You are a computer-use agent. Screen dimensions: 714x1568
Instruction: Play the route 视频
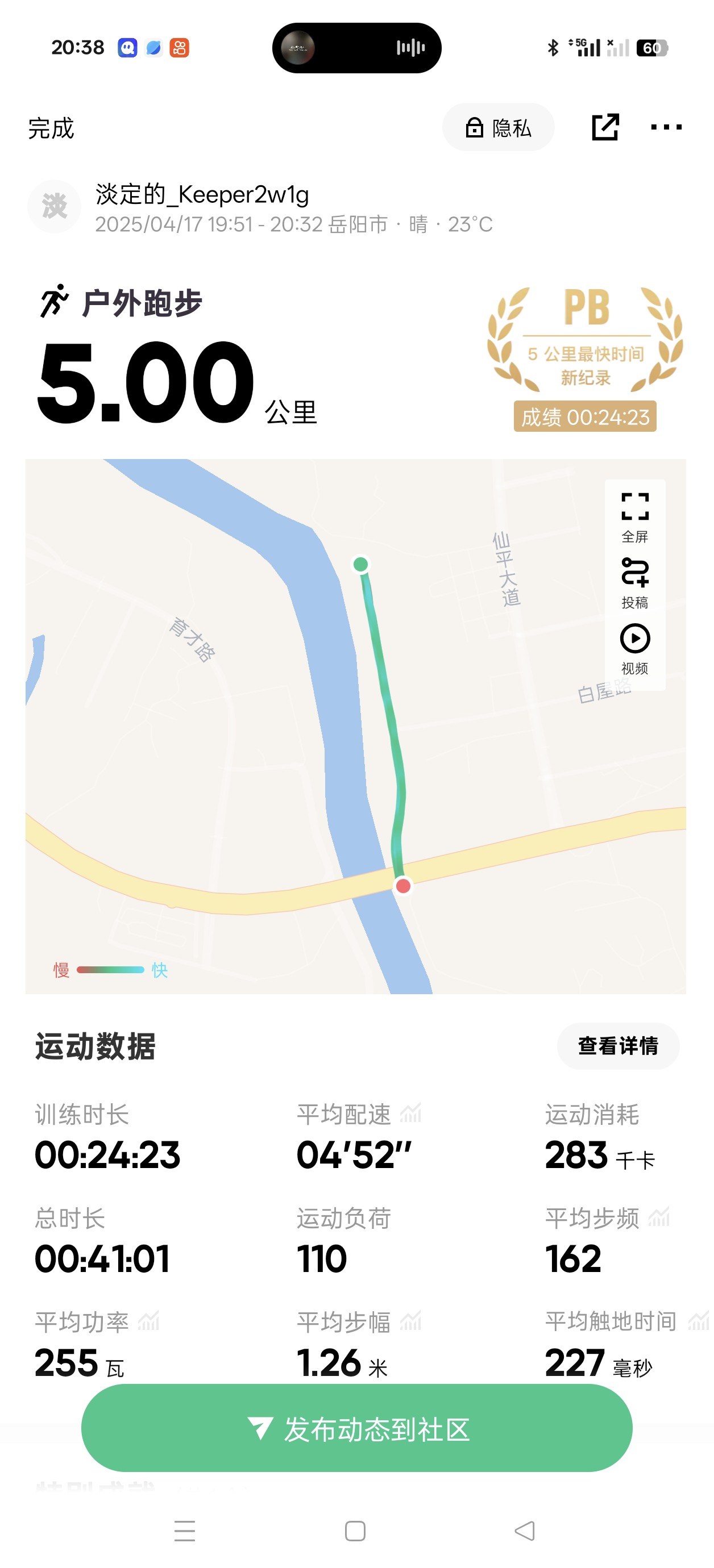635,649
